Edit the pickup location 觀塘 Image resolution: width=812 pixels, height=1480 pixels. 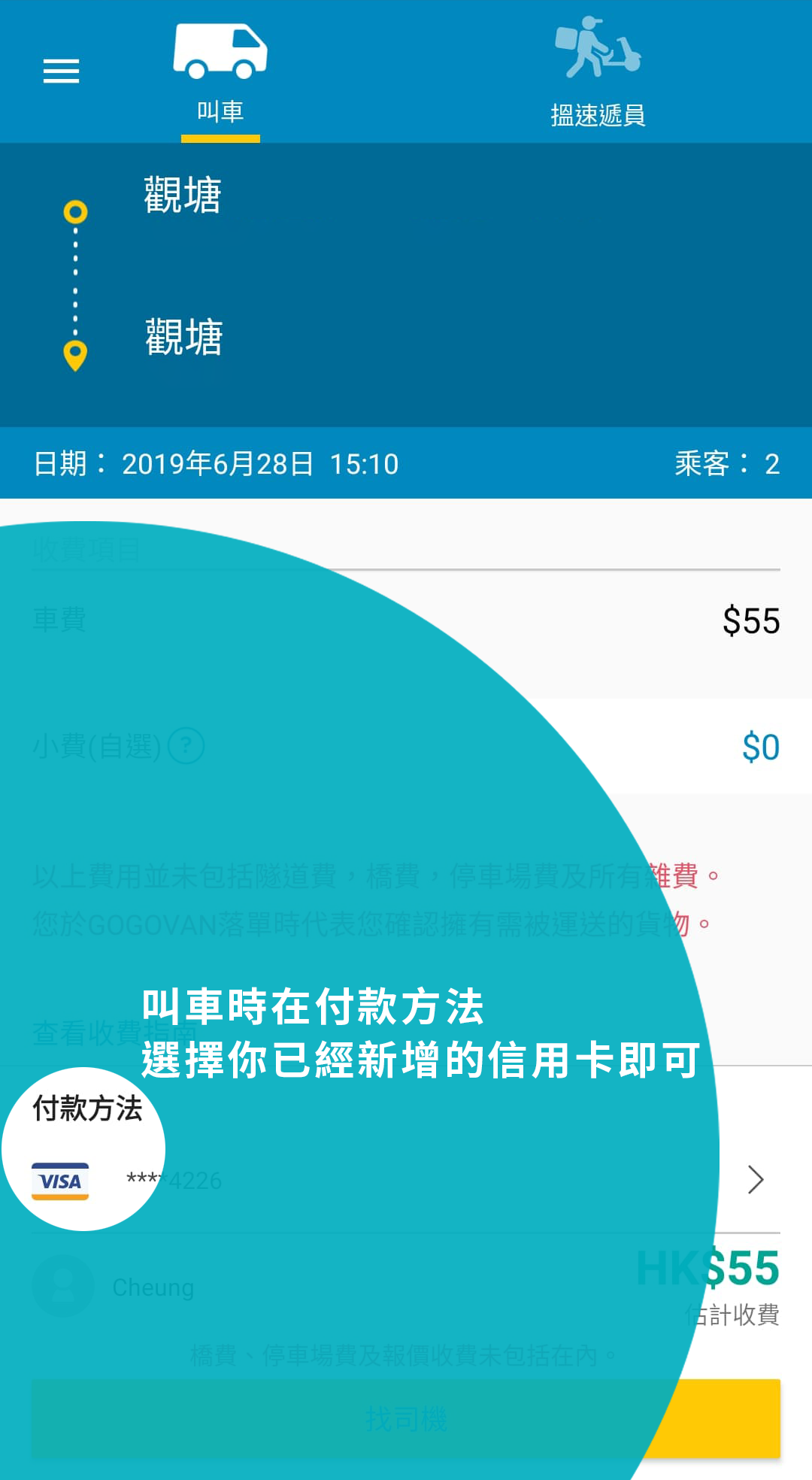(183, 197)
